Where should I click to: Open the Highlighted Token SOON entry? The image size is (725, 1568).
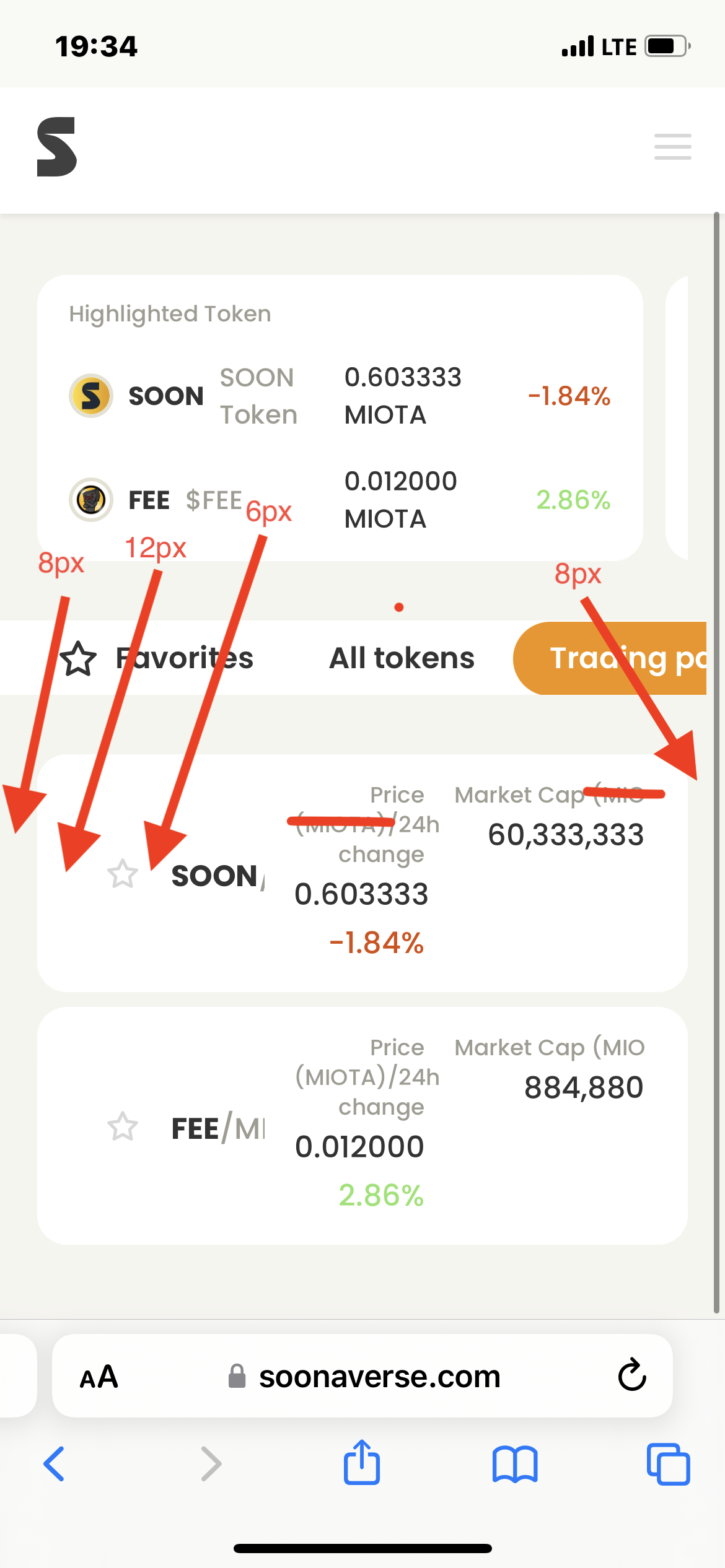point(310,394)
